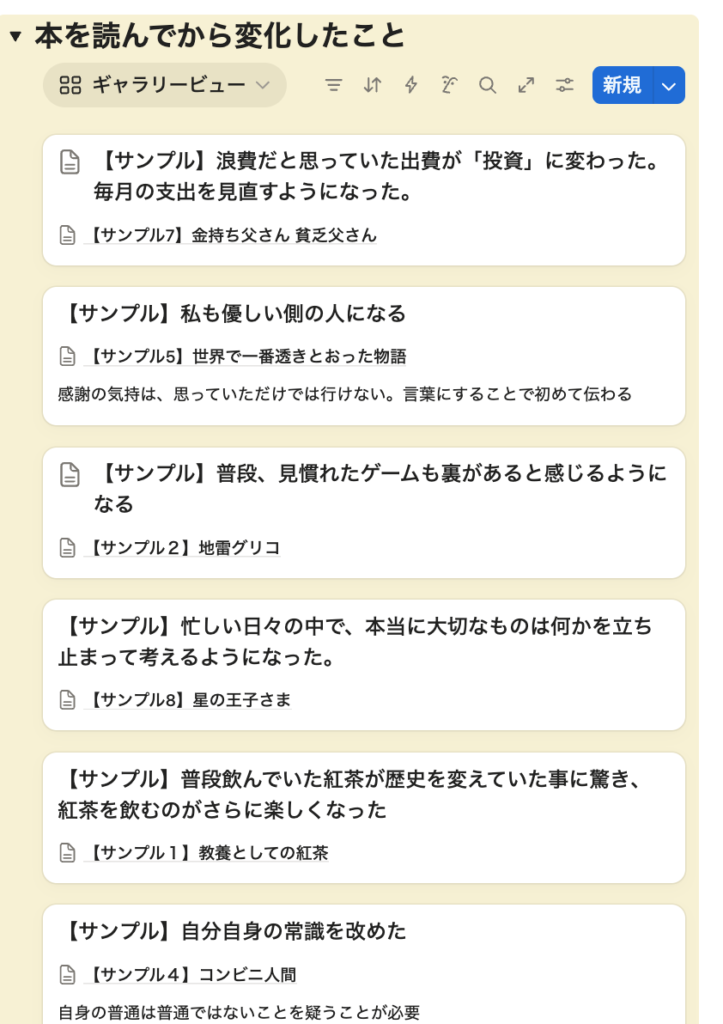Open the sort arrows option

[x=372, y=86]
